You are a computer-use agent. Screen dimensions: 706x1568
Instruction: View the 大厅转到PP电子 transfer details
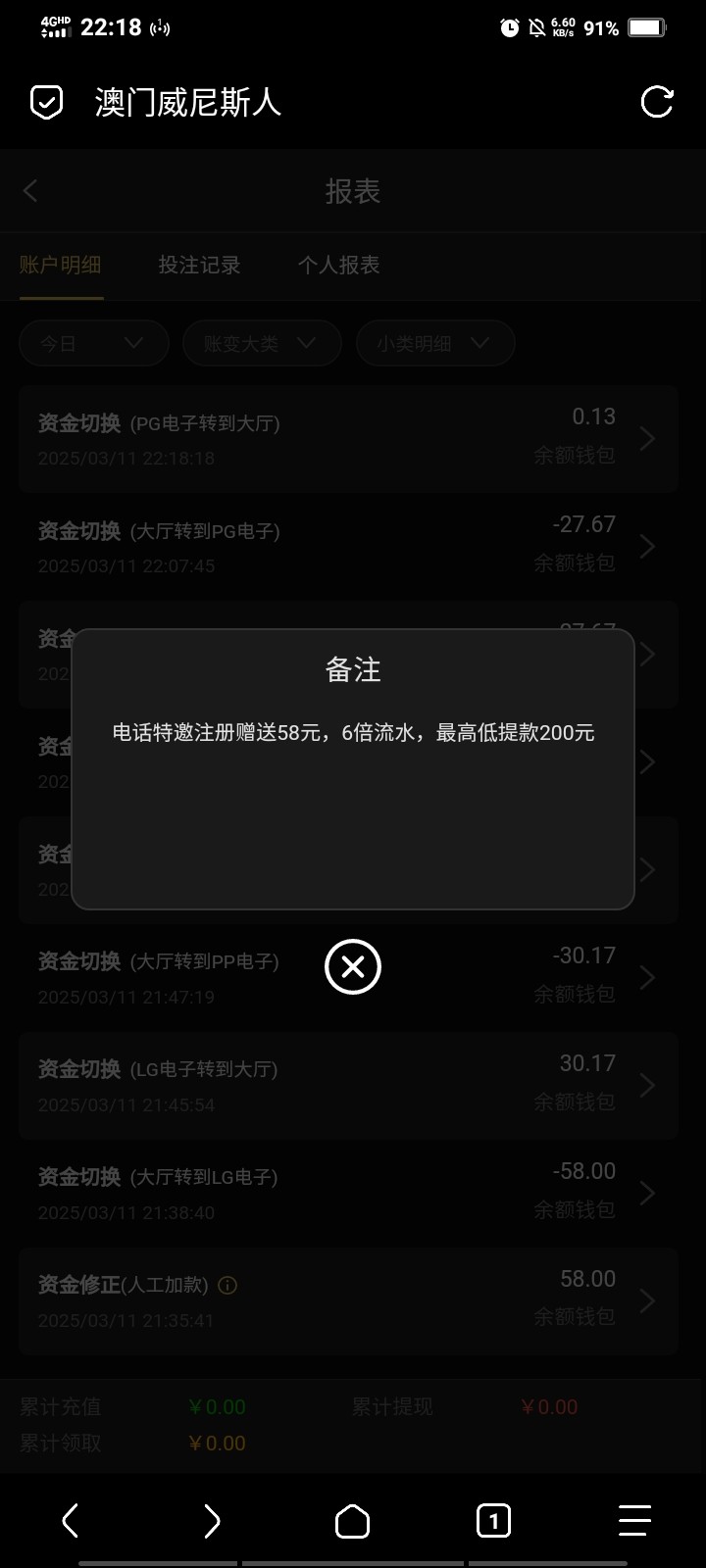(x=348, y=978)
